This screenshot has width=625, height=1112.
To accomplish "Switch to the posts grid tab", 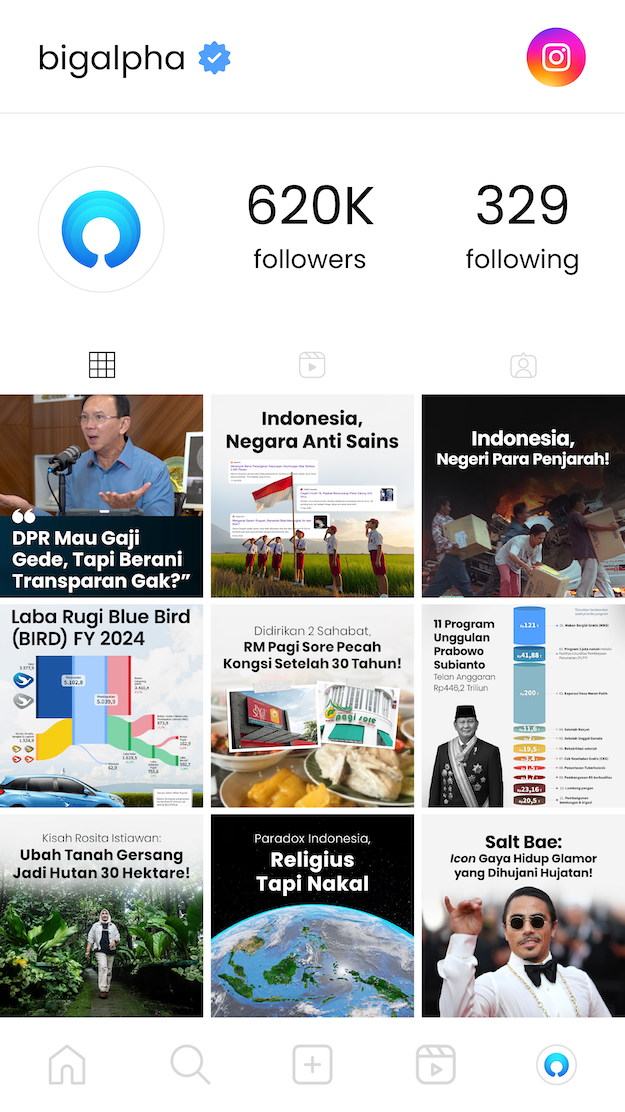I will point(102,365).
